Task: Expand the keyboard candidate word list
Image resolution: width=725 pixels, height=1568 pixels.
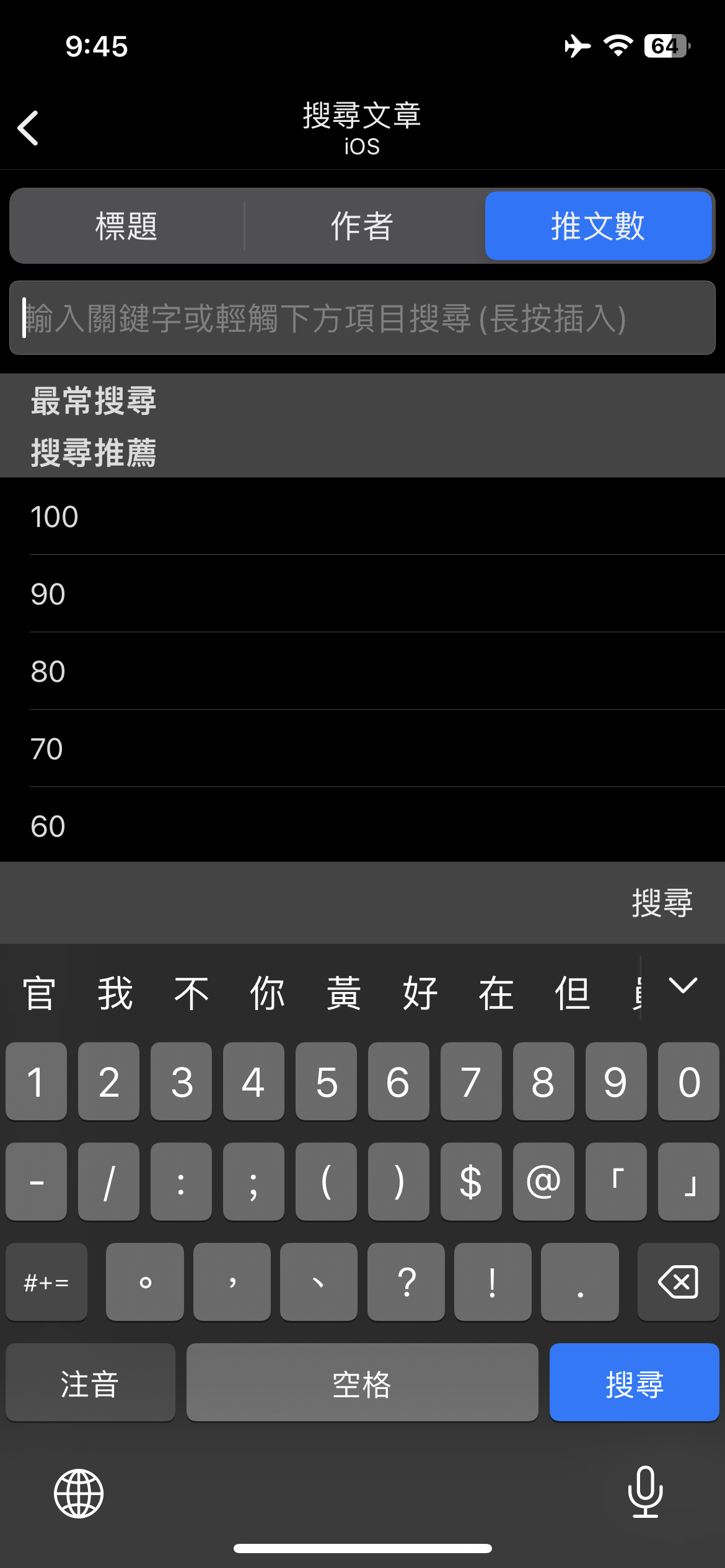Action: [683, 986]
